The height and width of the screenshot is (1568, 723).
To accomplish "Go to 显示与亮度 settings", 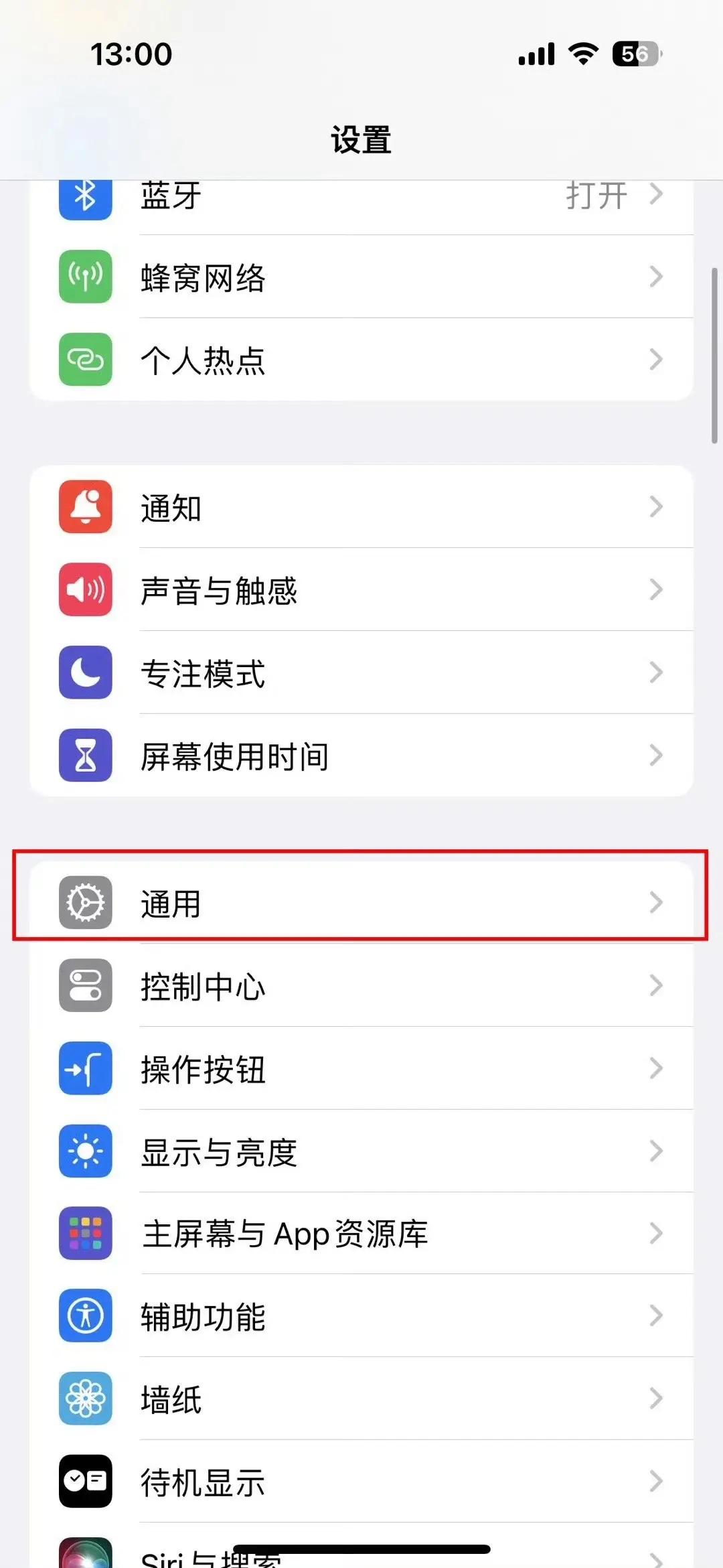I will pyautogui.click(x=361, y=1151).
